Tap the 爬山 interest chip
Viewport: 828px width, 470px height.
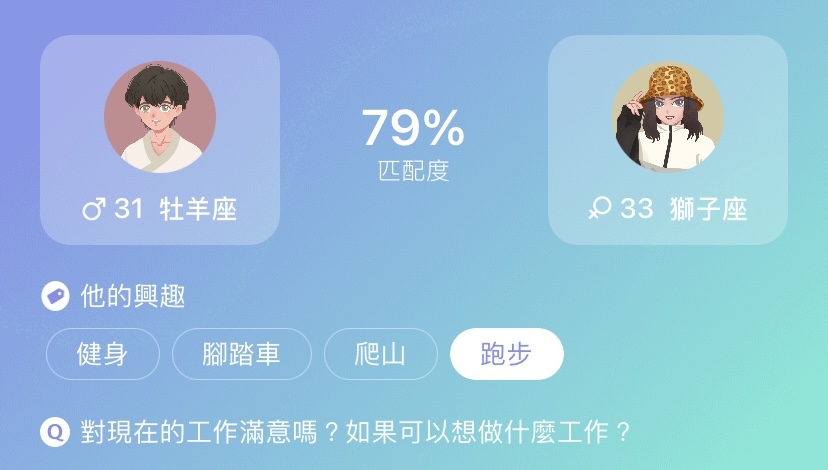(381, 354)
